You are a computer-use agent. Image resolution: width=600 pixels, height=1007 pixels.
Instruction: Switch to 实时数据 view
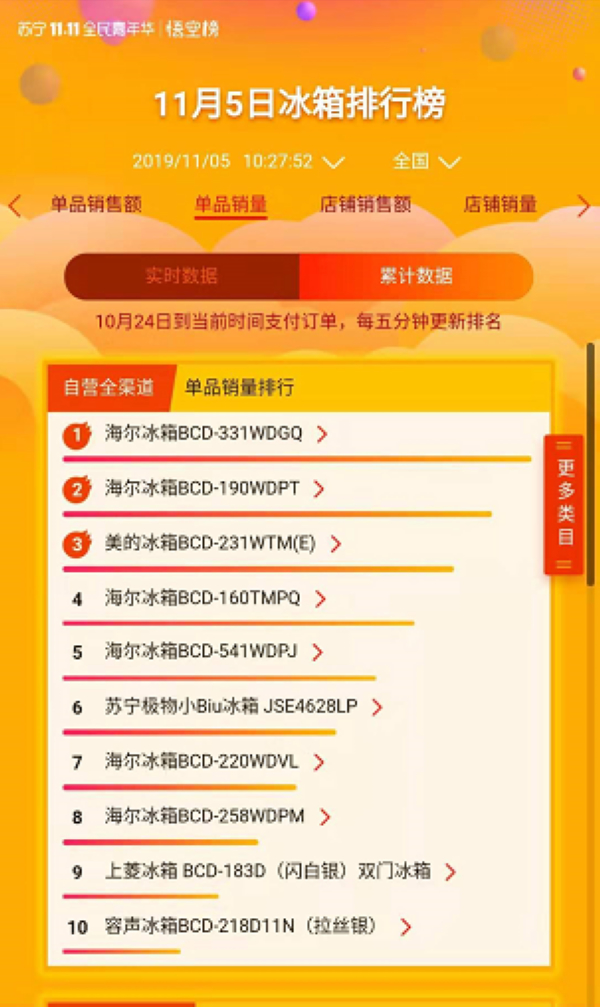tap(182, 276)
